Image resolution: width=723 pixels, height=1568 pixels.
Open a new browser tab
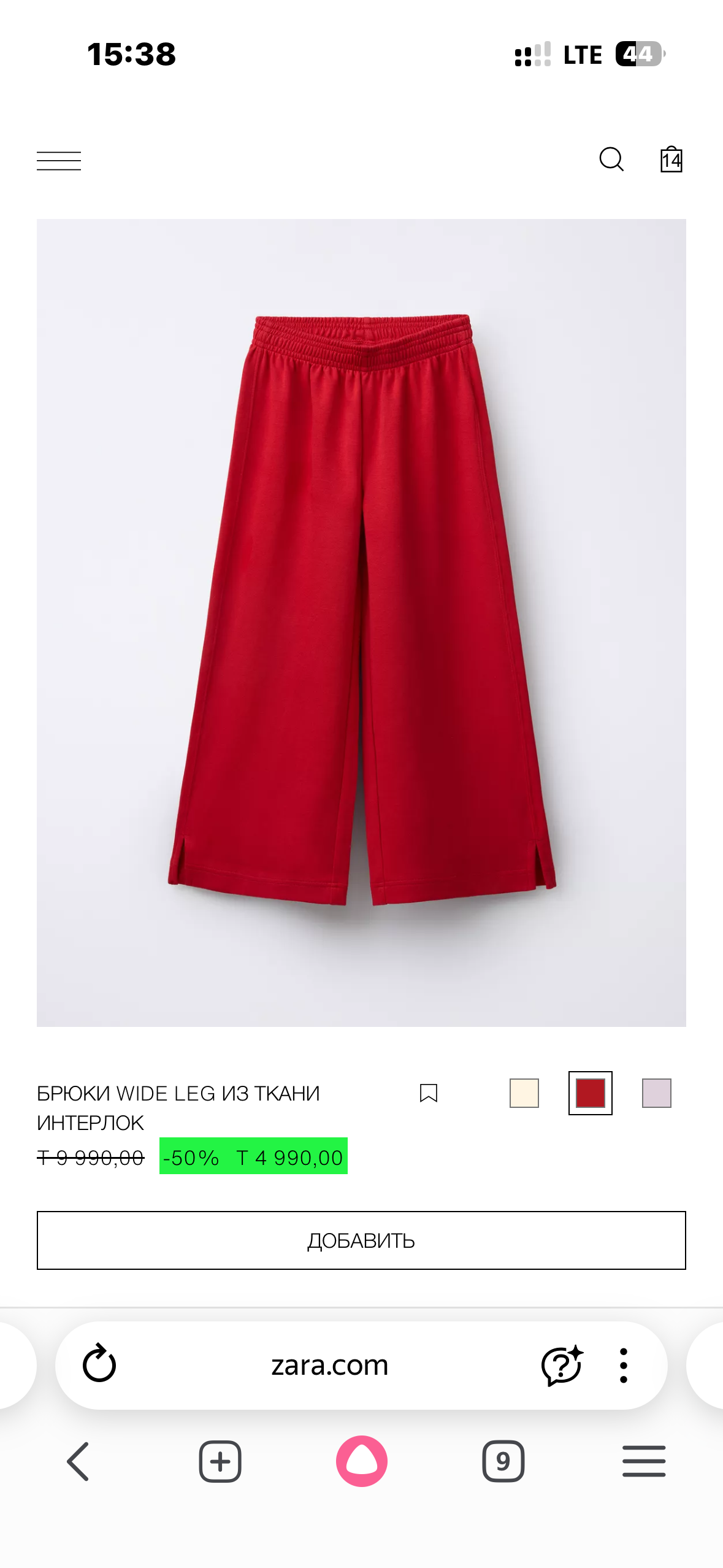pyautogui.click(x=220, y=1461)
